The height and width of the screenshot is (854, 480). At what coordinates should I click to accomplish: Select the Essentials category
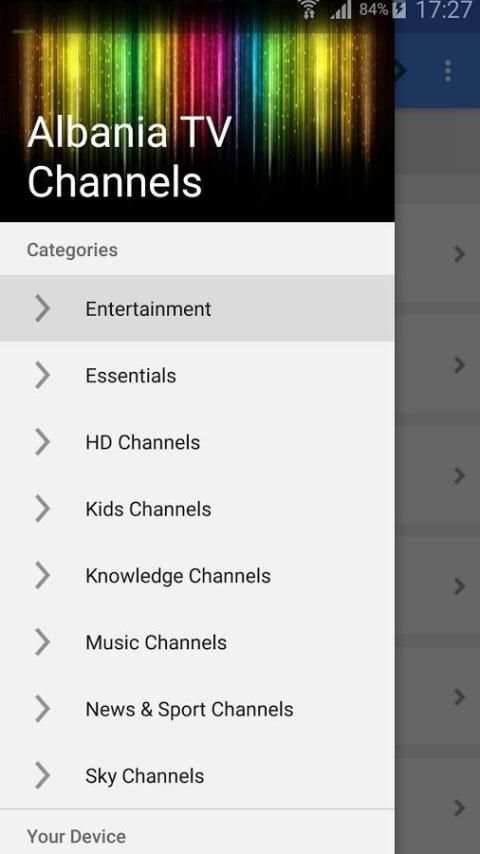pos(197,376)
